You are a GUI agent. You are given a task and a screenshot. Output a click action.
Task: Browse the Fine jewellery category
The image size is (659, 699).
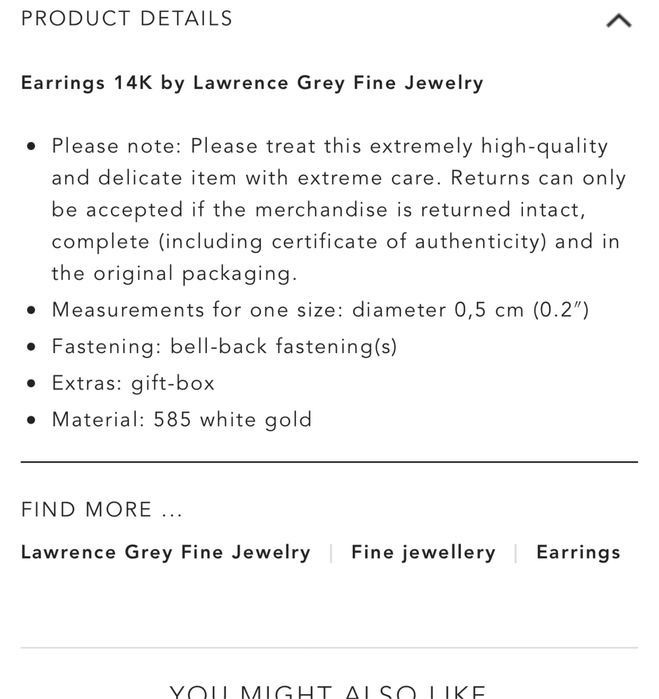coord(423,552)
